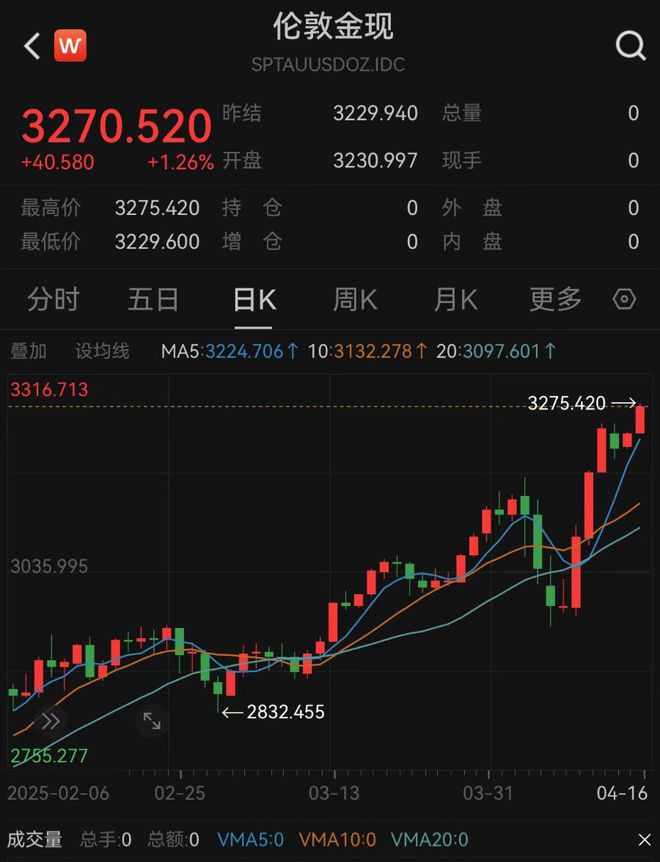Switch to the 分时 chart tab

click(53, 299)
